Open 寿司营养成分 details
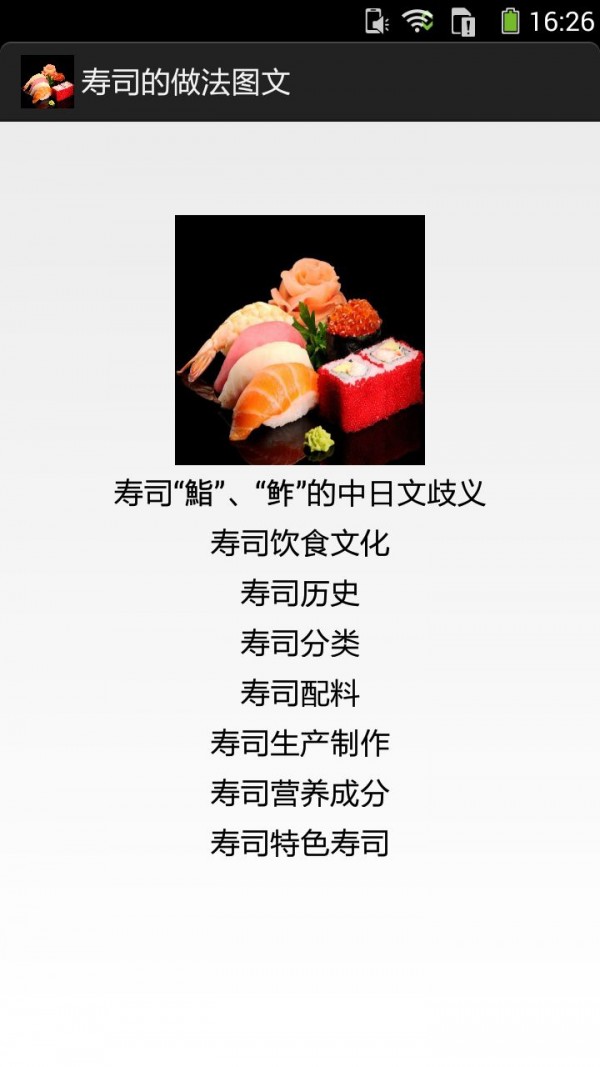Screen dimensions: 600x1067 coord(300,793)
